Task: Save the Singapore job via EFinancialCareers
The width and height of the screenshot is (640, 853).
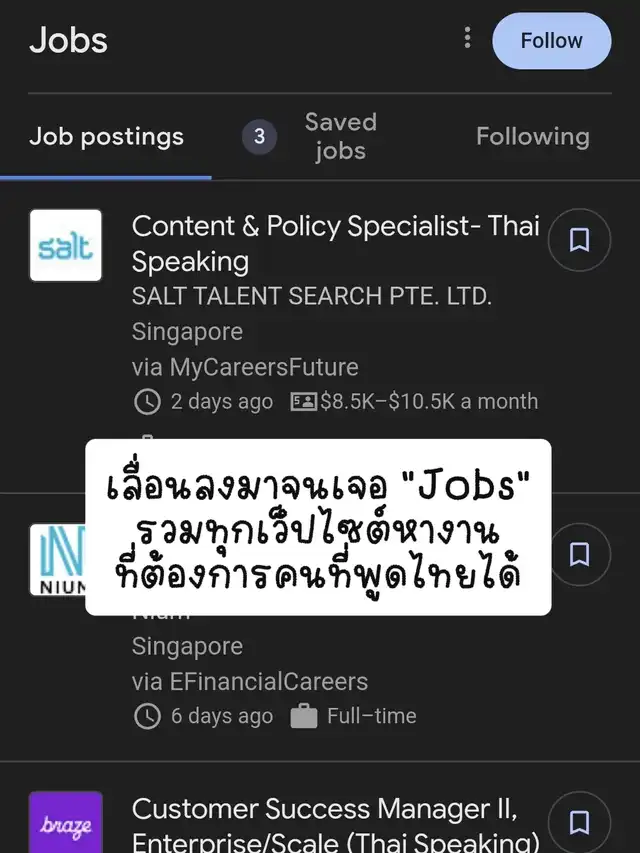Action: point(579,554)
